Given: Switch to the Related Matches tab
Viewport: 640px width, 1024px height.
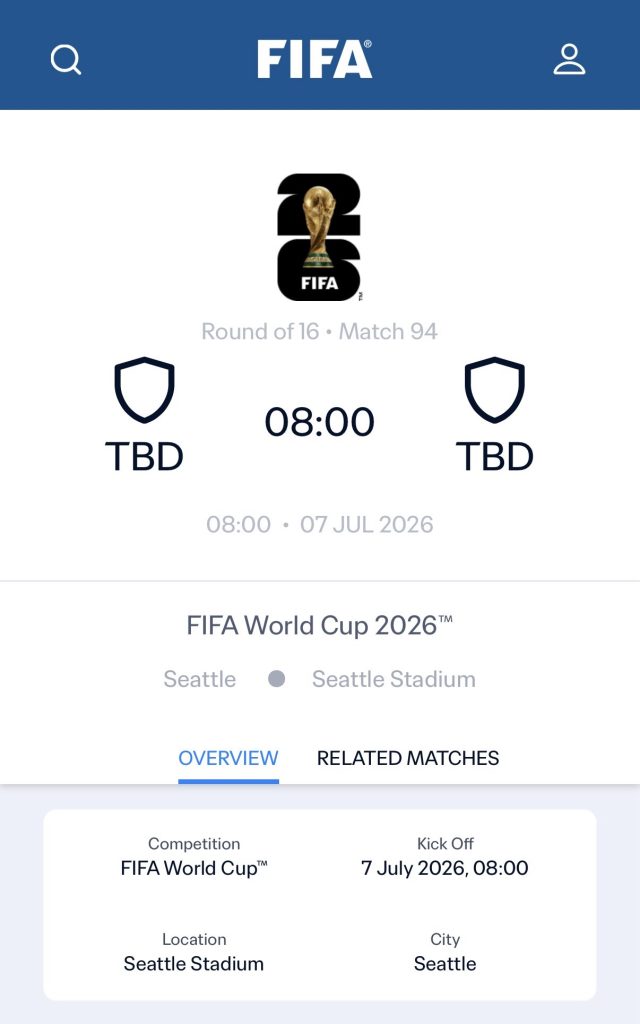Looking at the screenshot, I should pos(408,758).
